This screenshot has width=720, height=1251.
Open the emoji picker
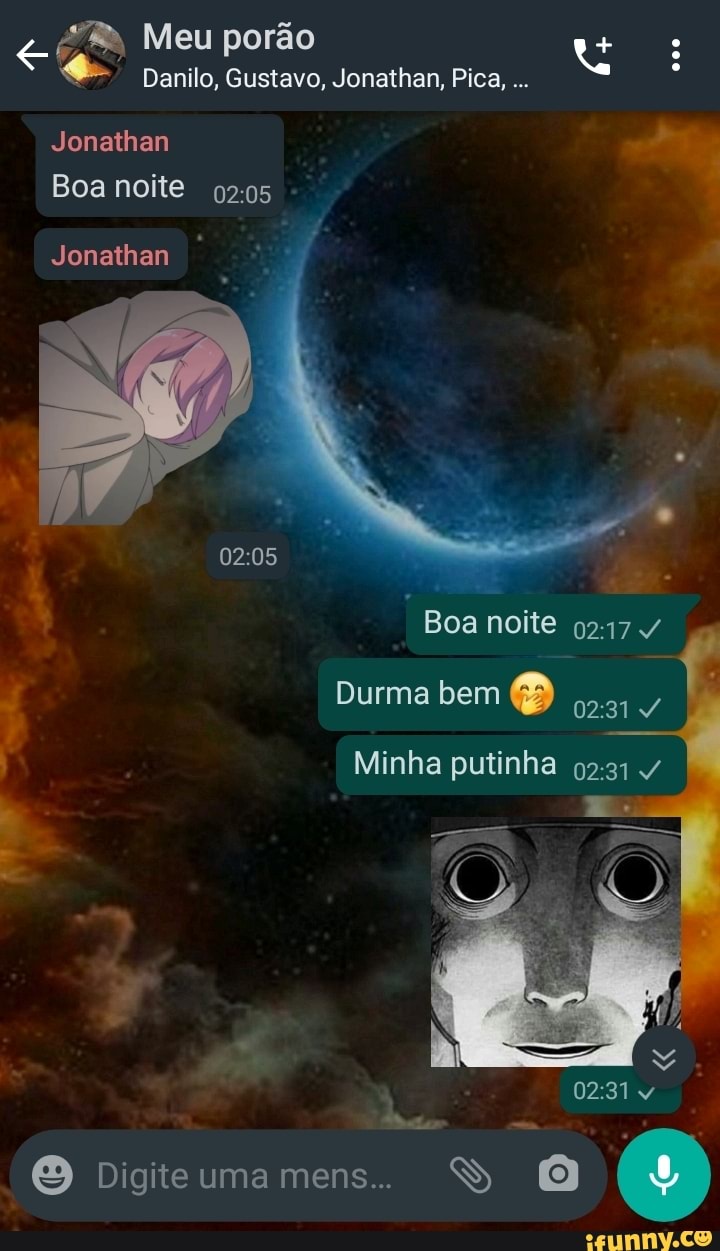point(52,1175)
